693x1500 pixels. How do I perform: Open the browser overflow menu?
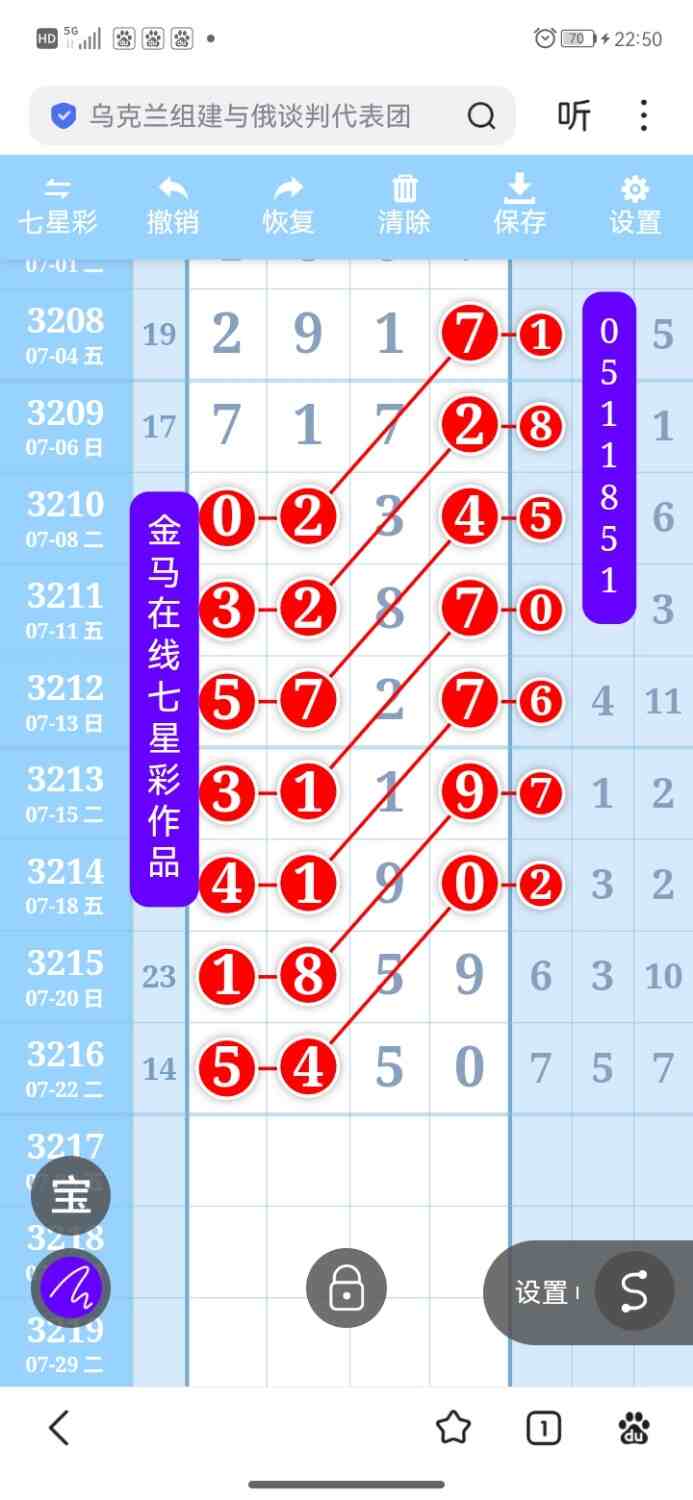643,116
